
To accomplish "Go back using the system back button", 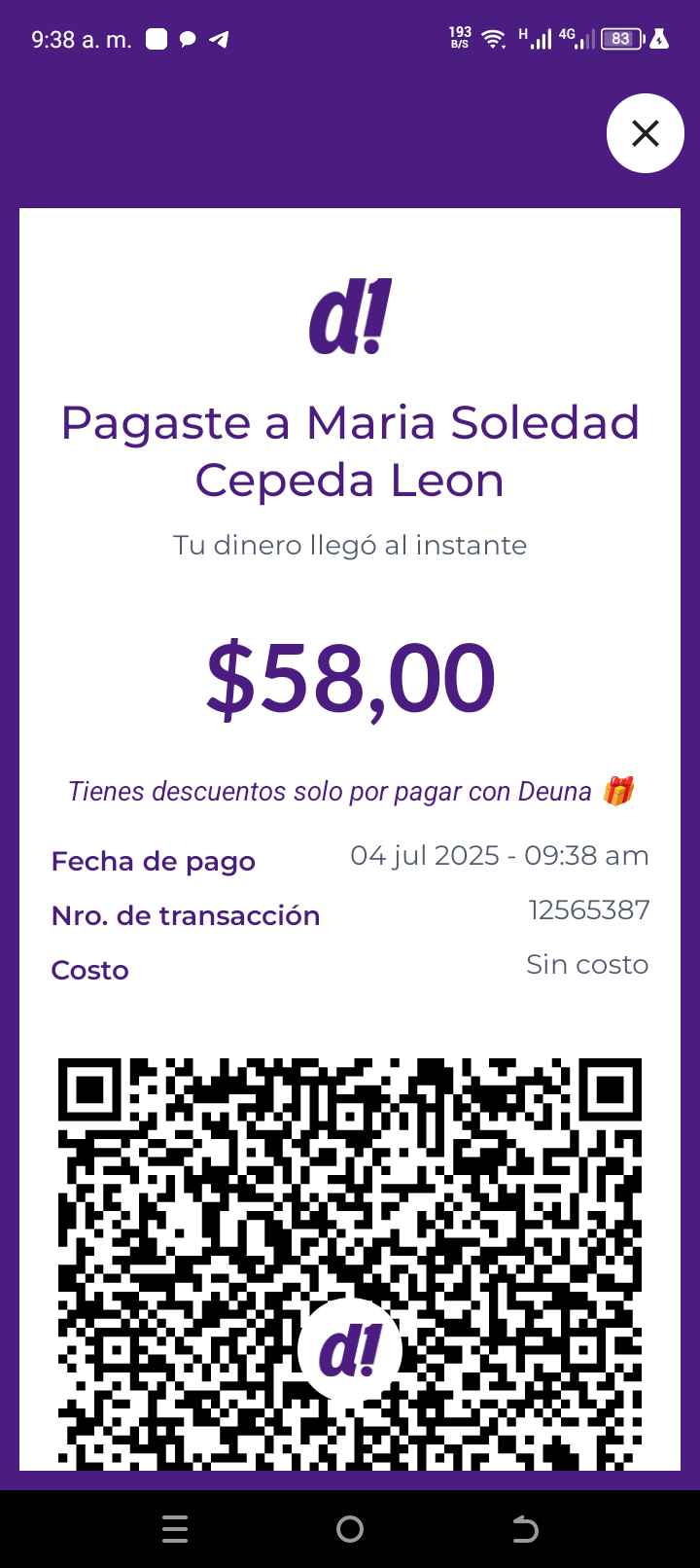I will tap(525, 1530).
